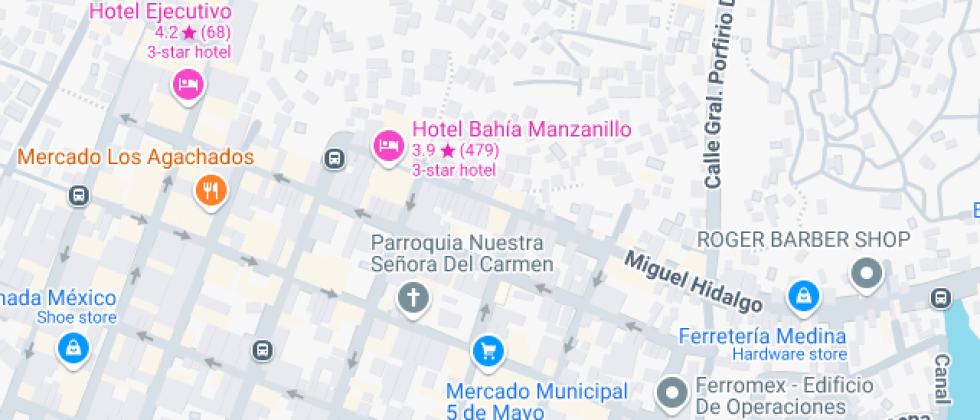Tap the bus stop beside Hotel Bahía Manzanillo
Image resolution: width=980 pixels, height=420 pixels.
(334, 158)
